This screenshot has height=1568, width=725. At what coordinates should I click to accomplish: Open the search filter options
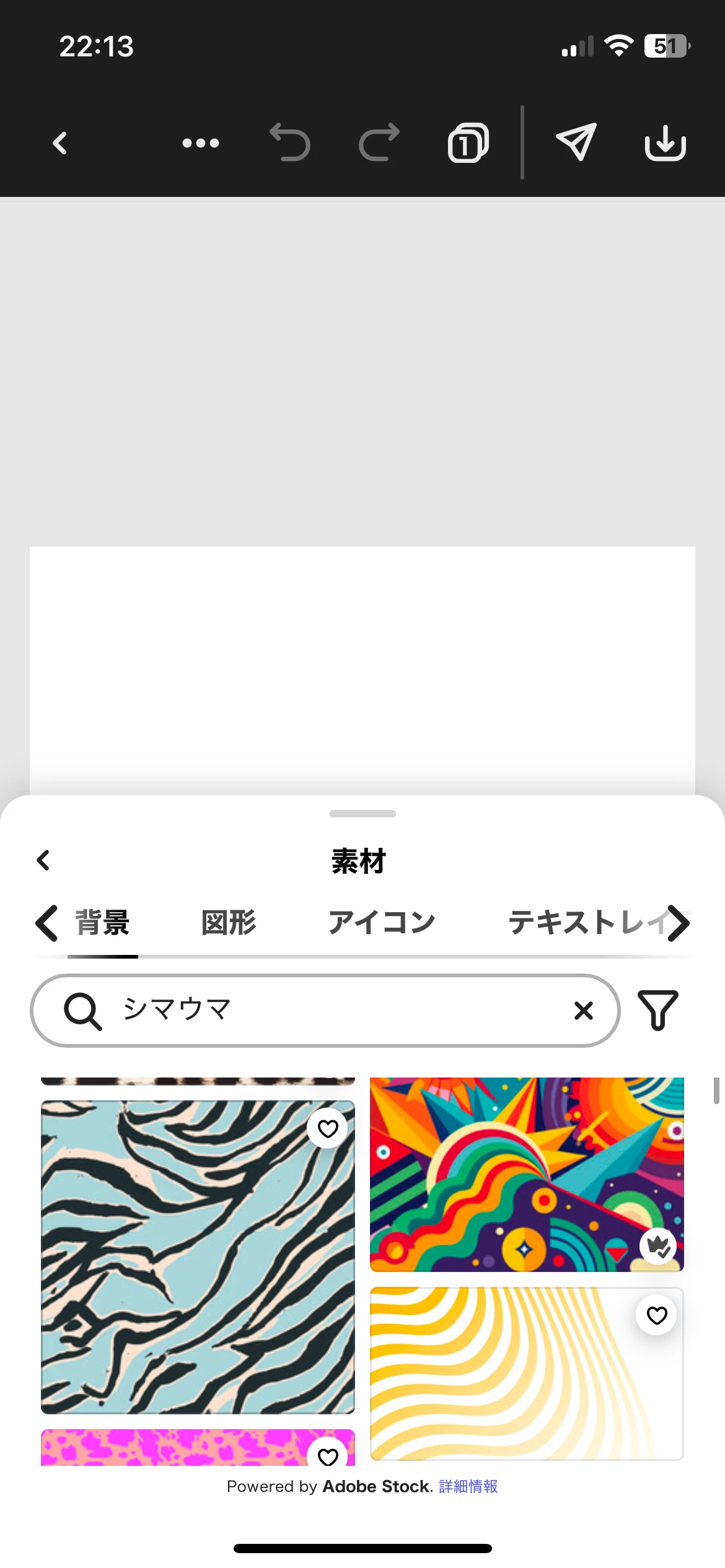657,1011
